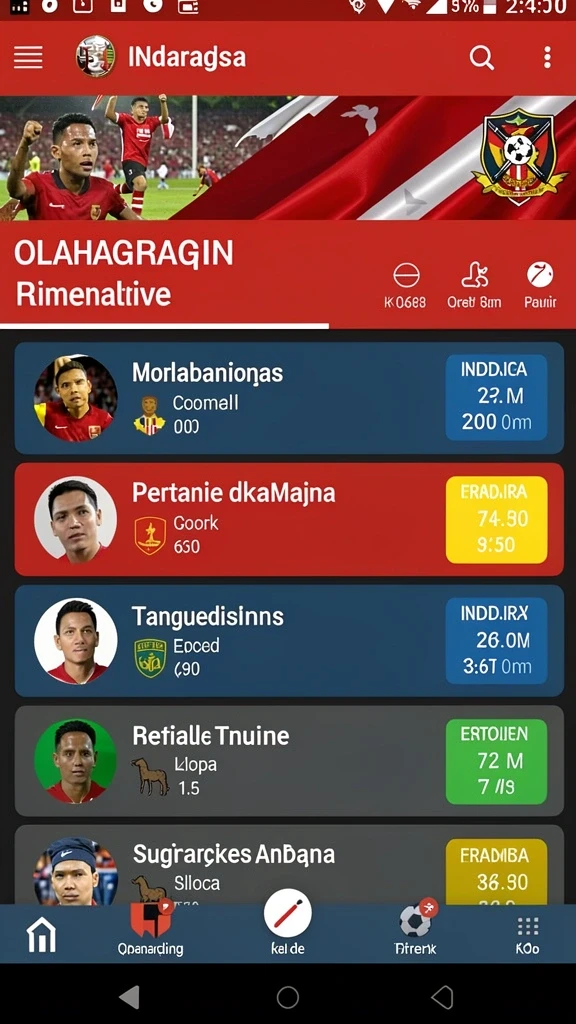Open the three-dot overflow menu

[x=547, y=57]
